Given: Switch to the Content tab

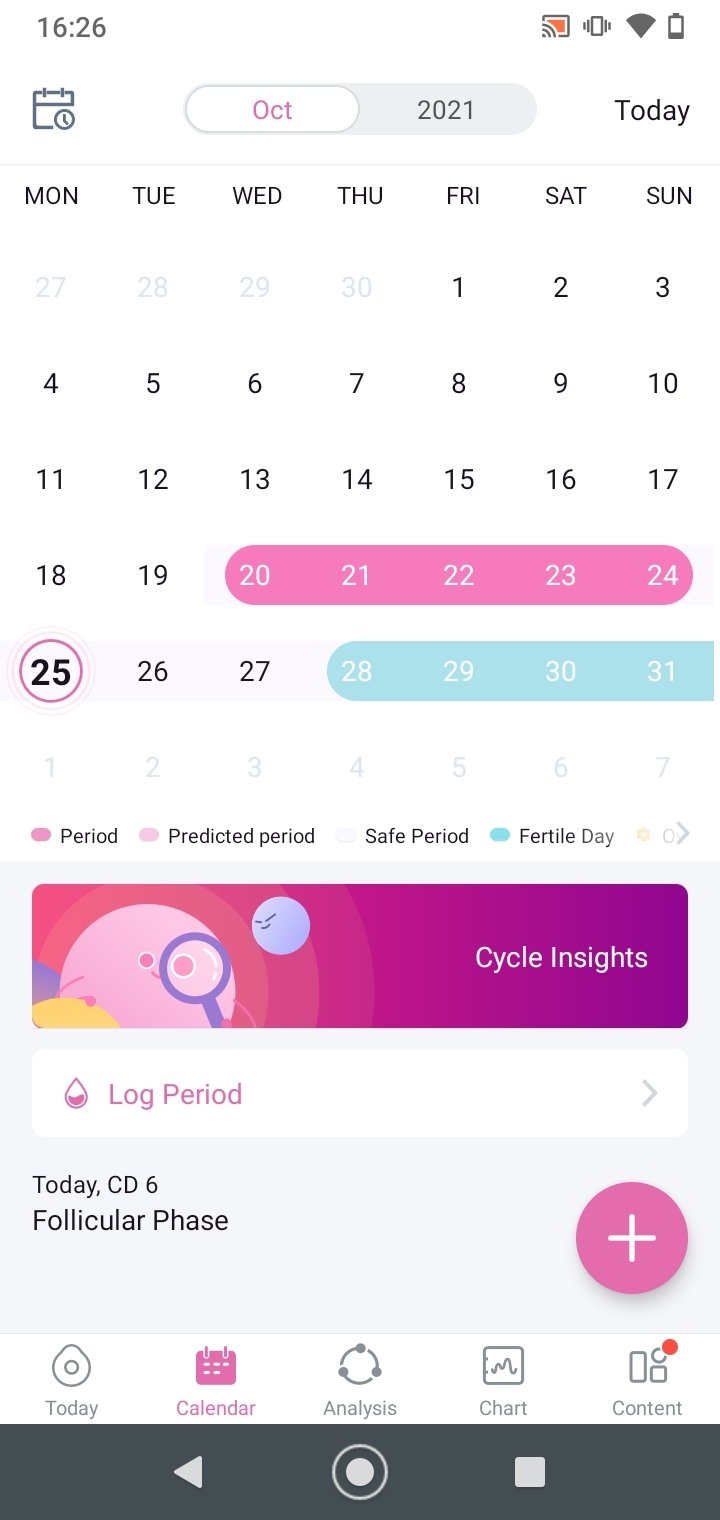Looking at the screenshot, I should coord(647,1380).
